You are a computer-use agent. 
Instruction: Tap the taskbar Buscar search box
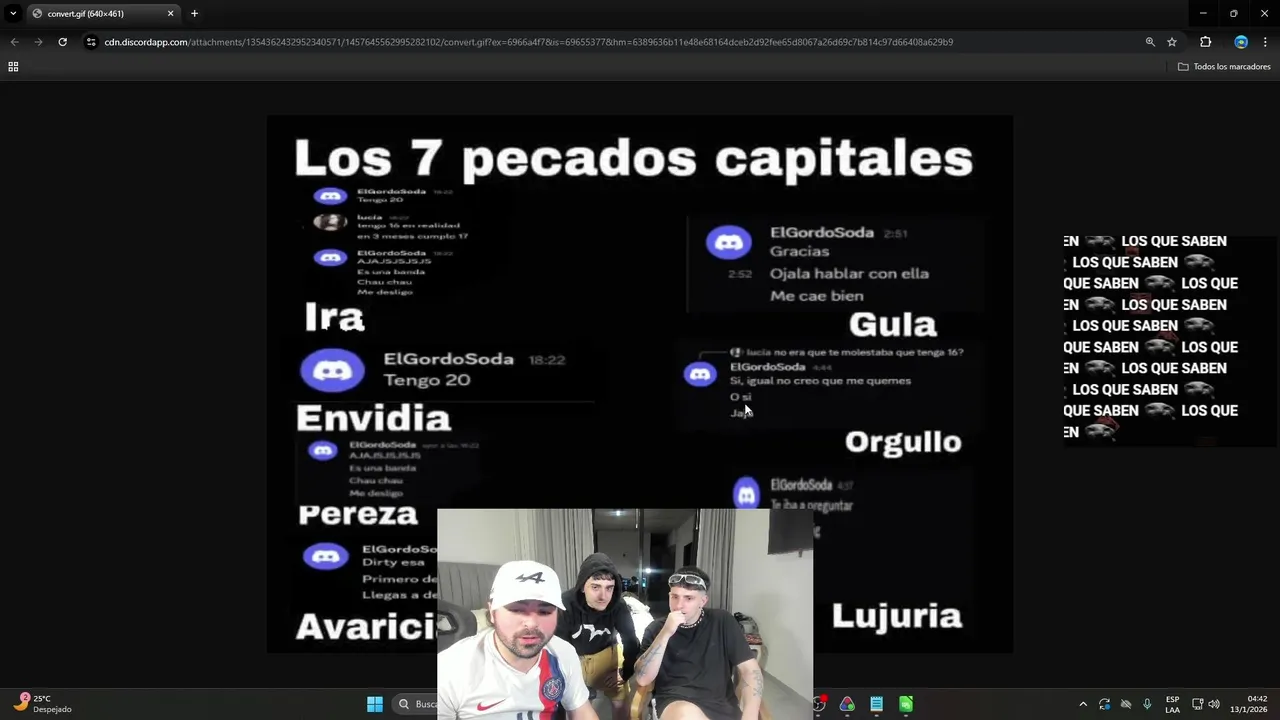420,704
